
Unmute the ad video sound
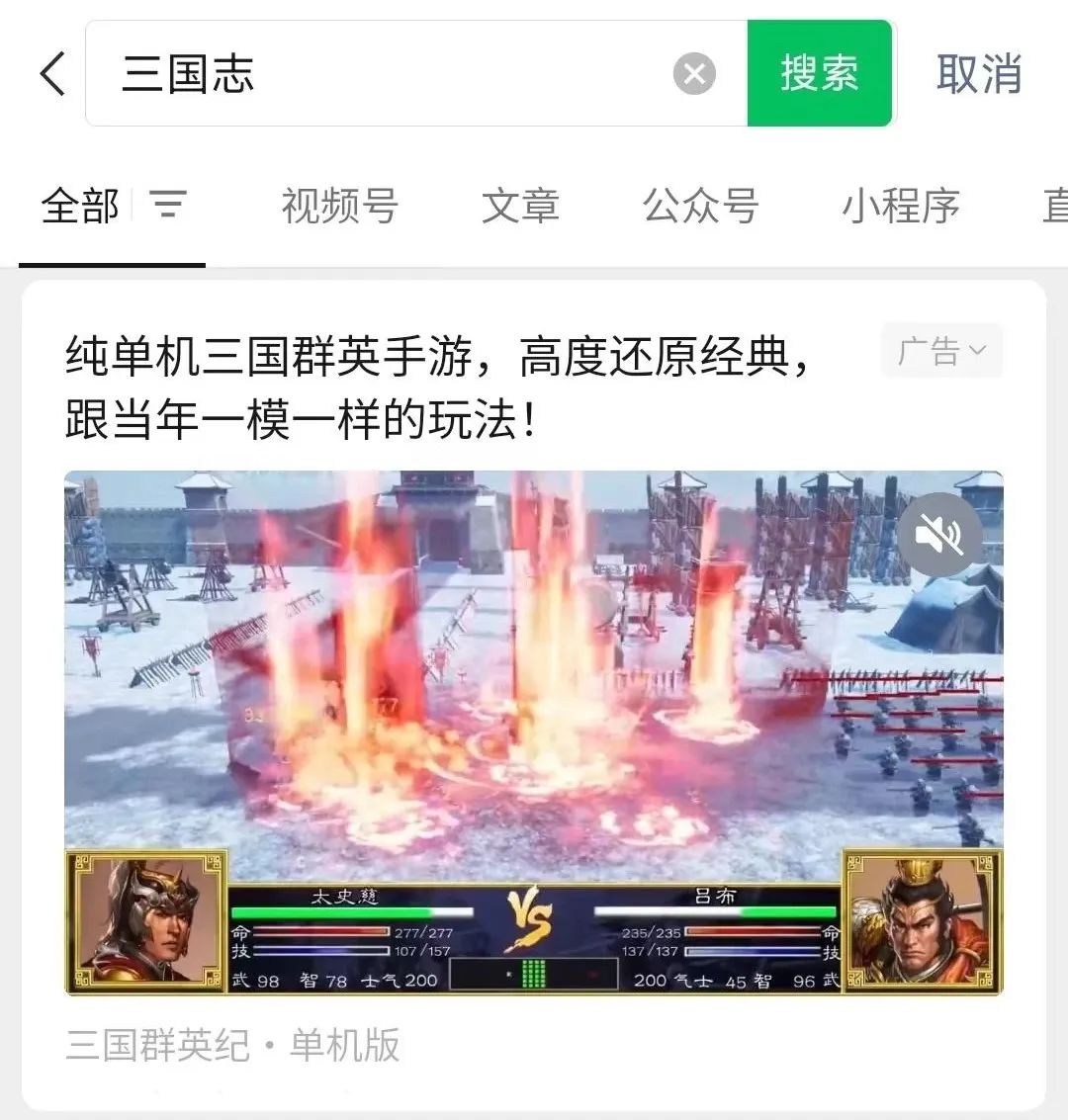tap(938, 535)
